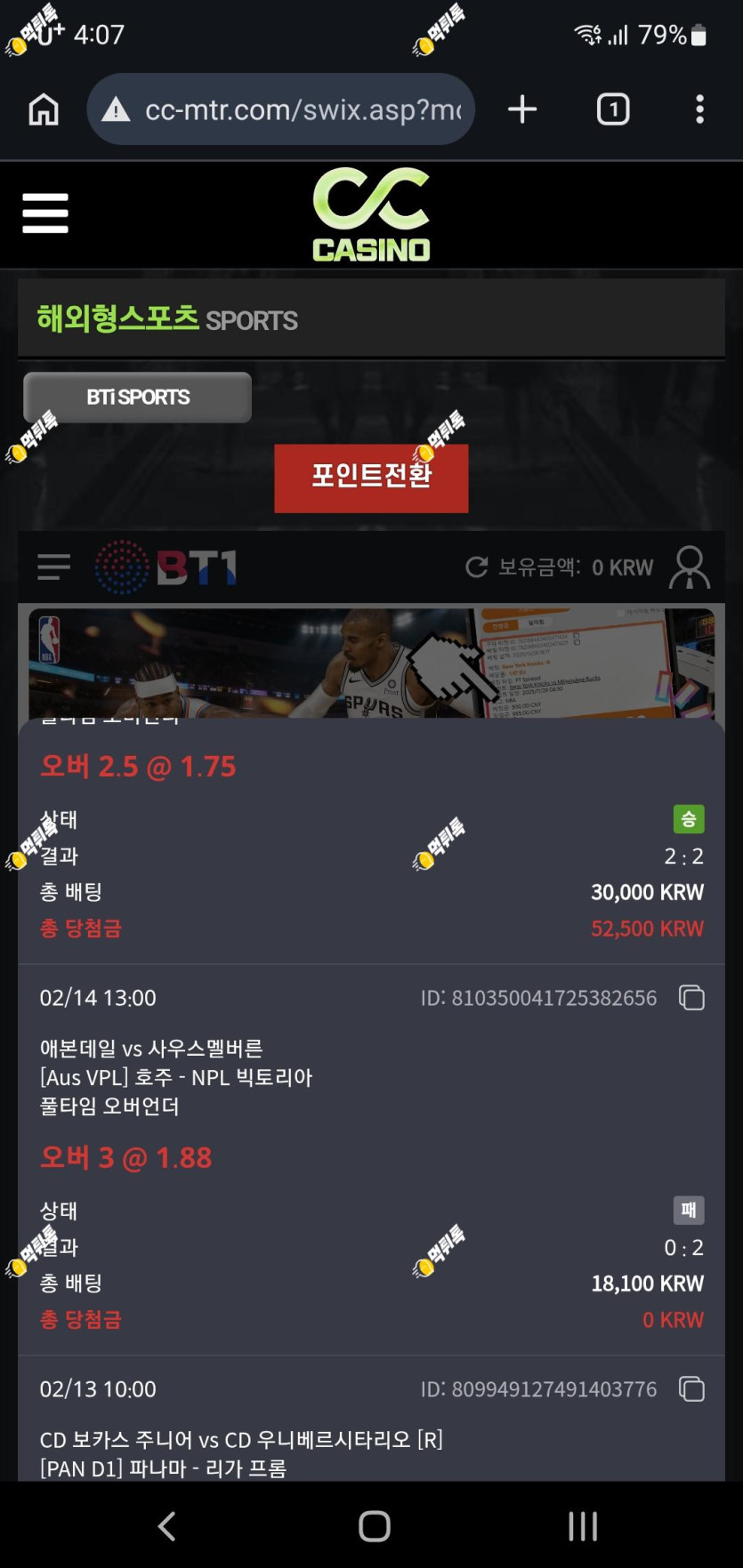The image size is (743, 1568).
Task: Open the CC Casino hamburger menu
Action: click(x=45, y=213)
